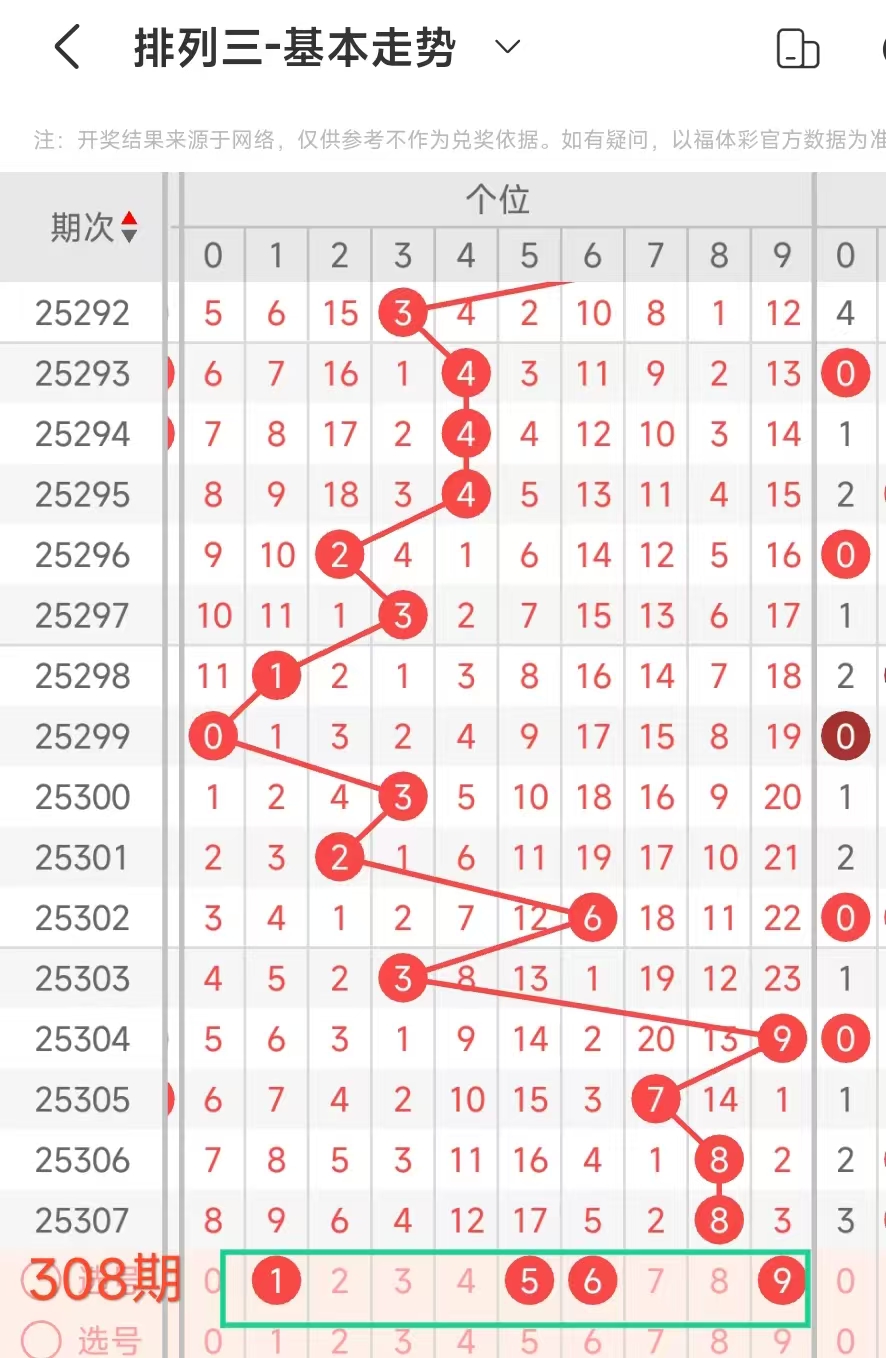
Task: Select the 选号 radio below the 308期 row
Action: coord(41,1339)
